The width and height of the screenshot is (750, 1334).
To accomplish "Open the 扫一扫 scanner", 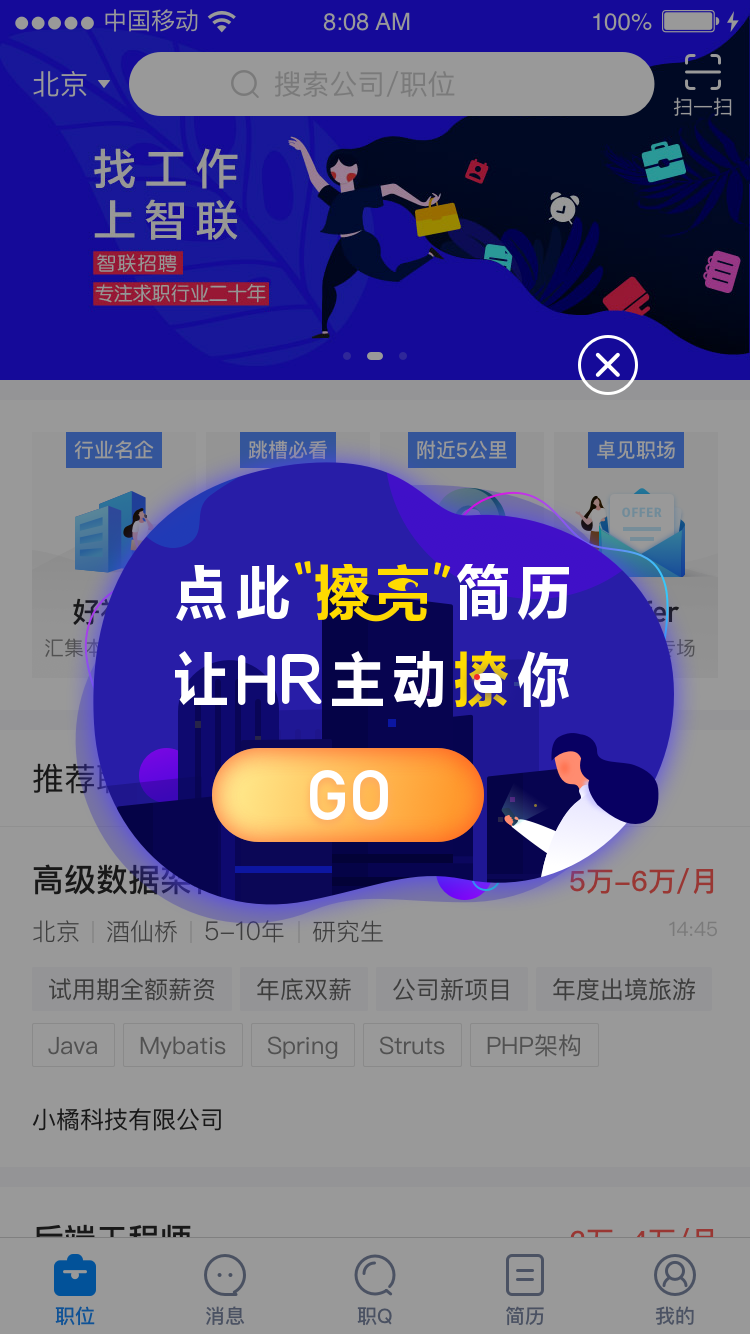I will coord(703,85).
